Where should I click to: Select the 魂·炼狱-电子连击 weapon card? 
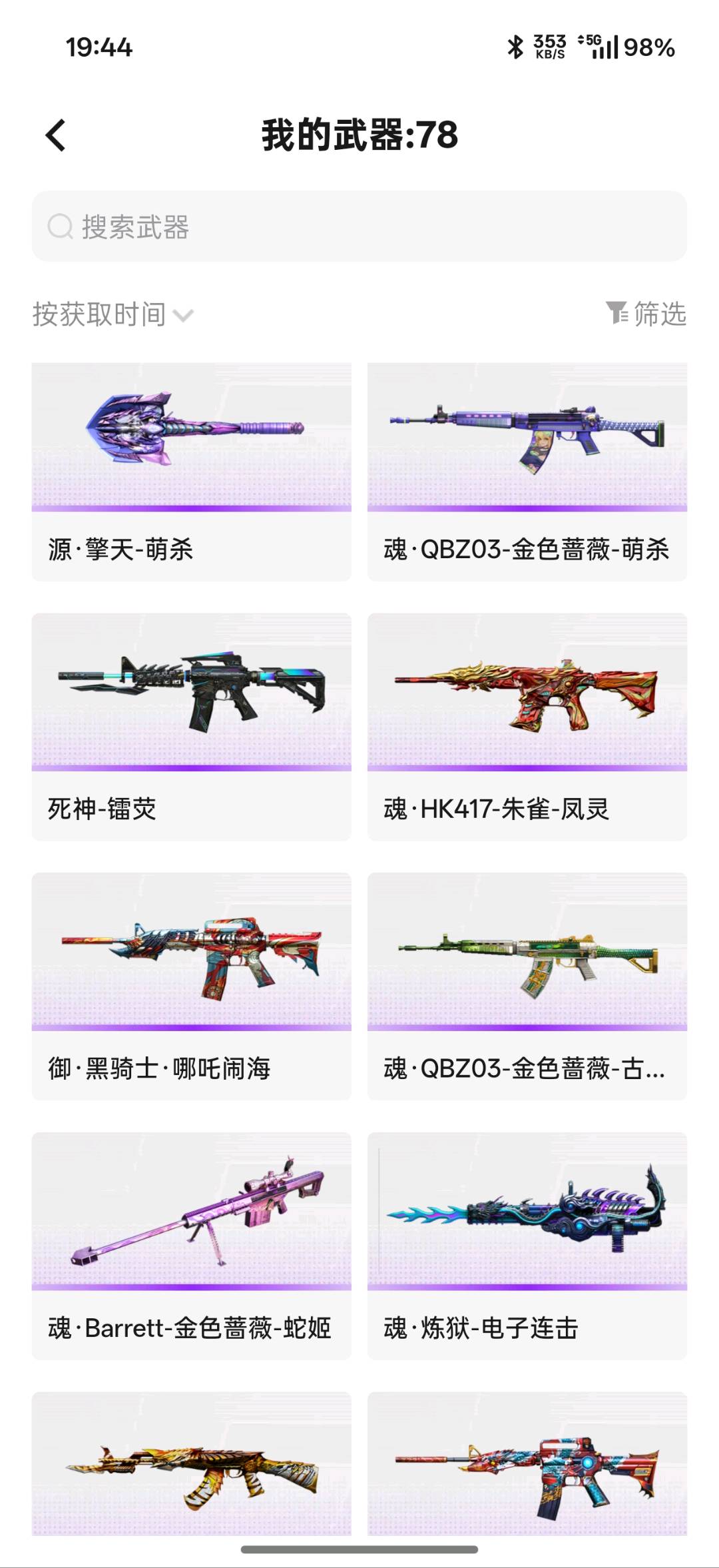click(527, 1246)
